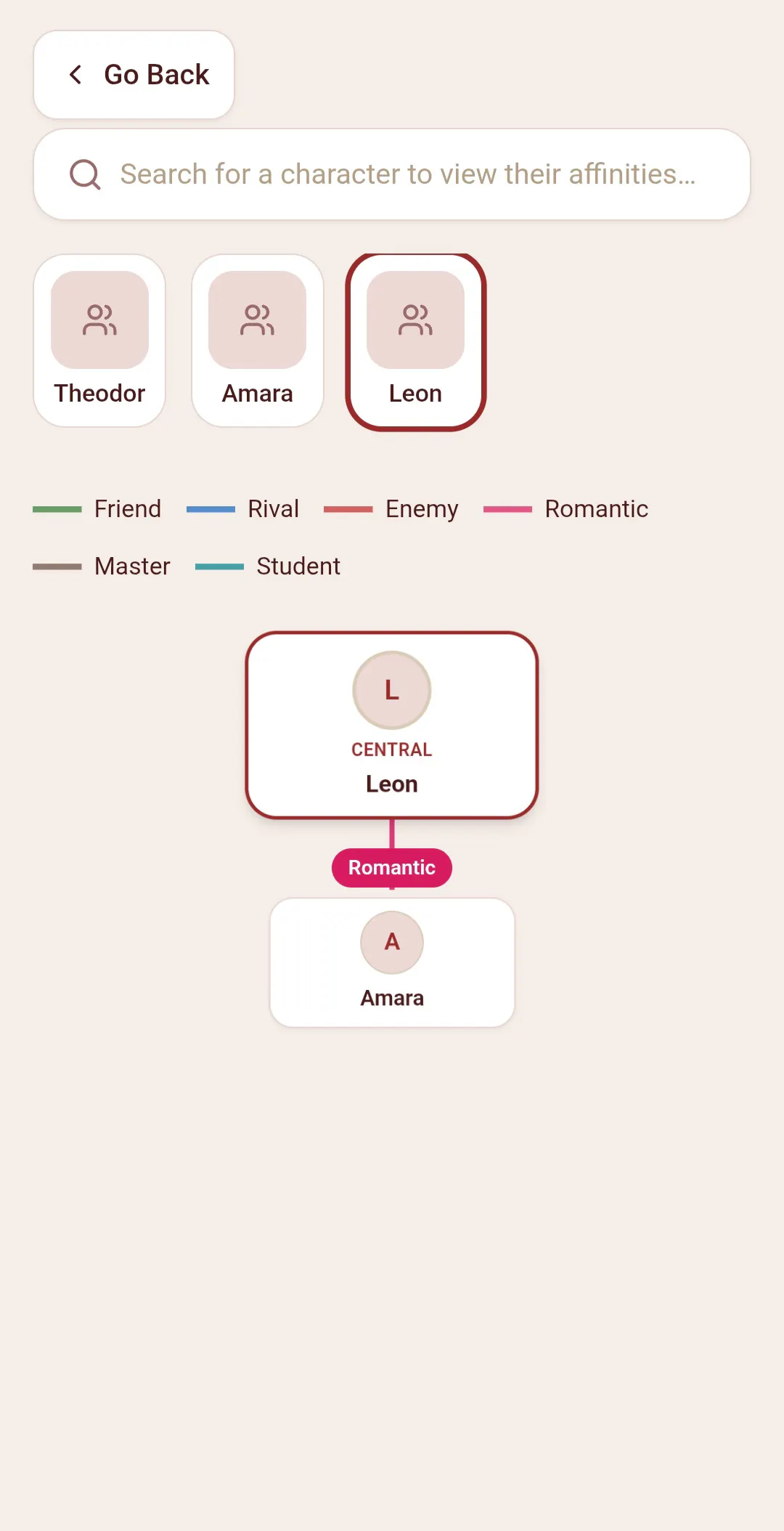Screen dimensions: 784x1531
Task: Focus the character search field
Action: click(x=392, y=174)
